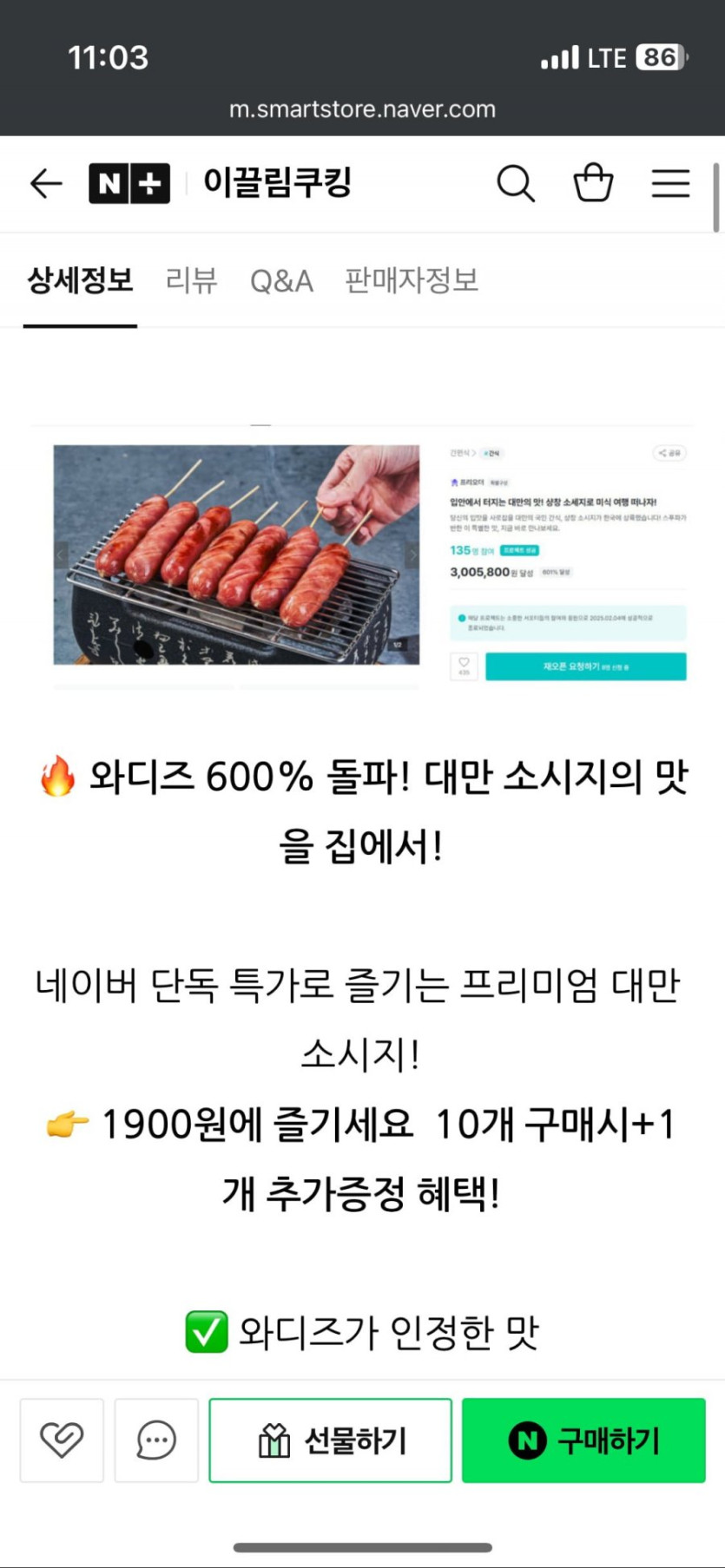Go back using the header arrow

(x=46, y=184)
